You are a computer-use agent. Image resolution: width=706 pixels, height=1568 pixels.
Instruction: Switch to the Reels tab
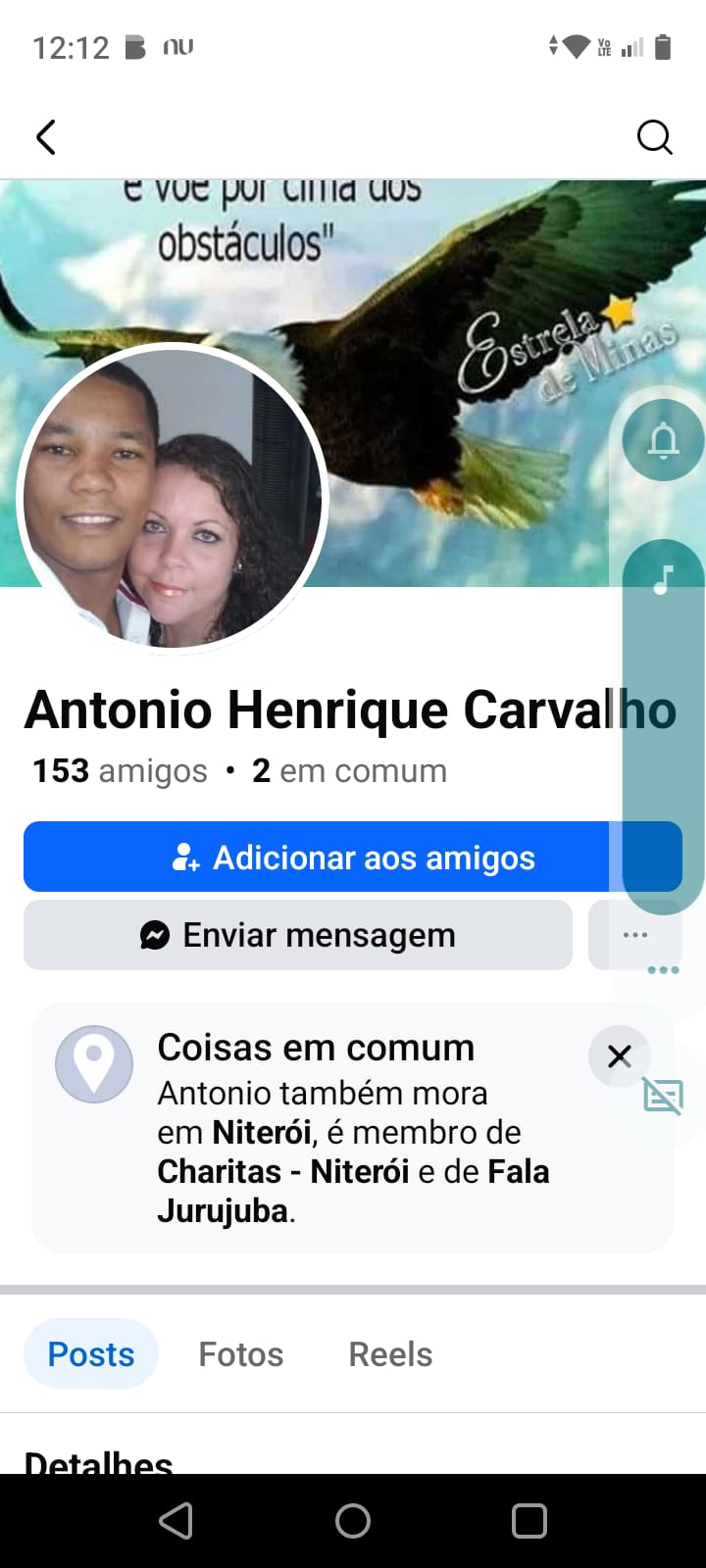(390, 1354)
